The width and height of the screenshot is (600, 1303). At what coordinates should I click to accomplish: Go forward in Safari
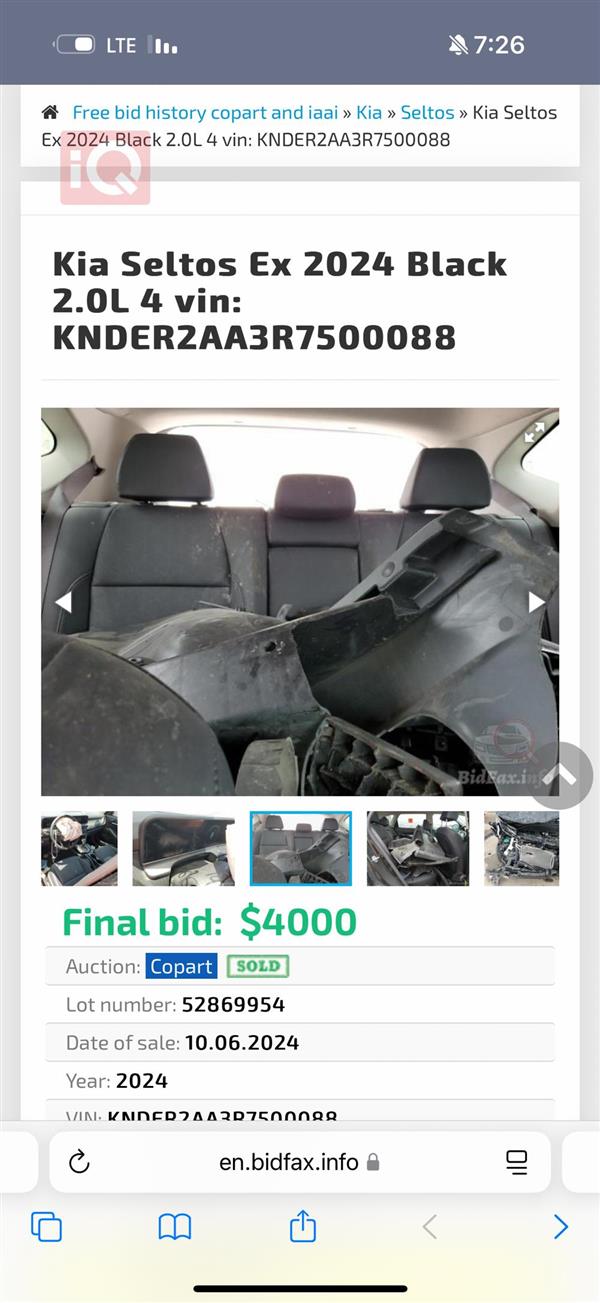tap(560, 1227)
